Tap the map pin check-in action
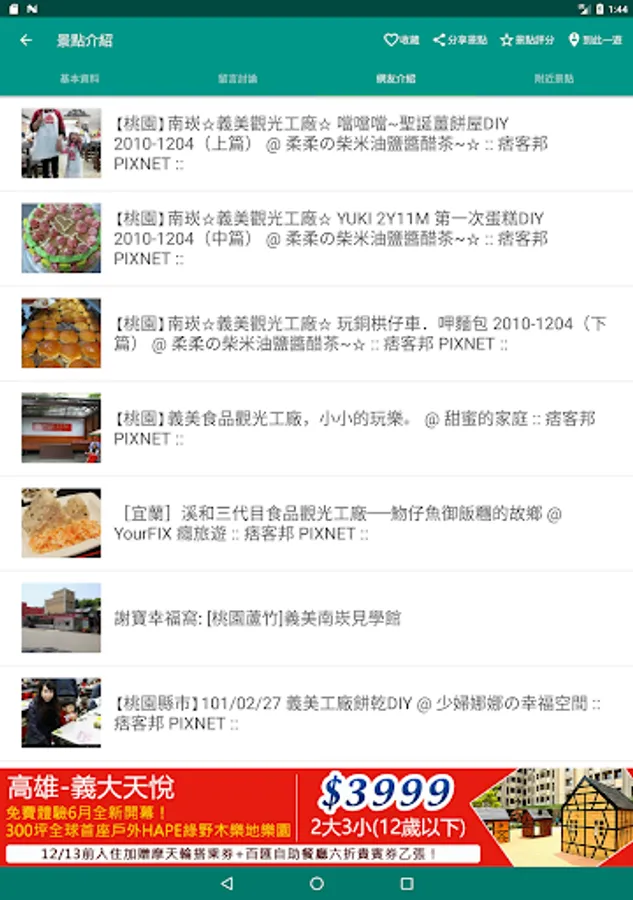The width and height of the screenshot is (633, 900). [594, 40]
